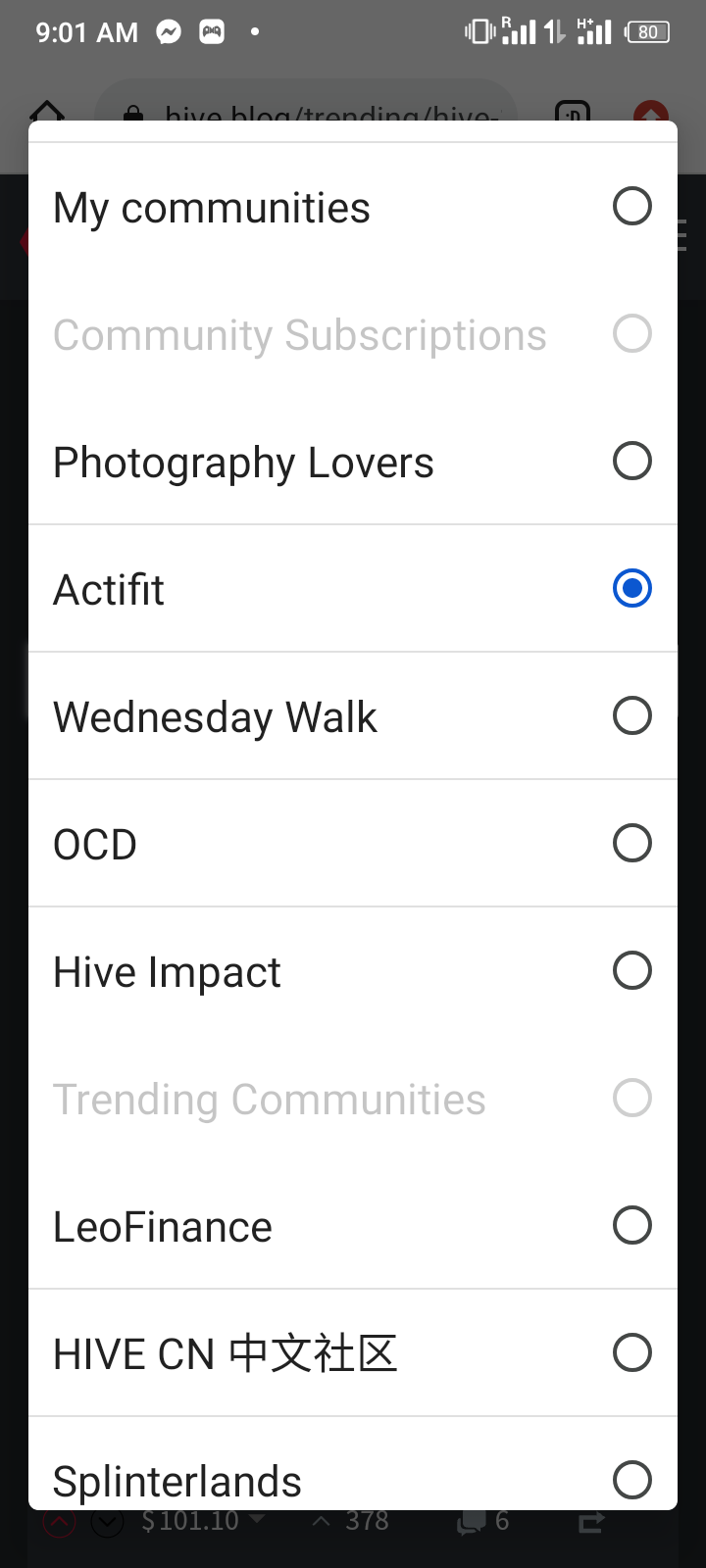Pick Wednesday Walk from the list
The image size is (706, 1568).
tap(353, 716)
